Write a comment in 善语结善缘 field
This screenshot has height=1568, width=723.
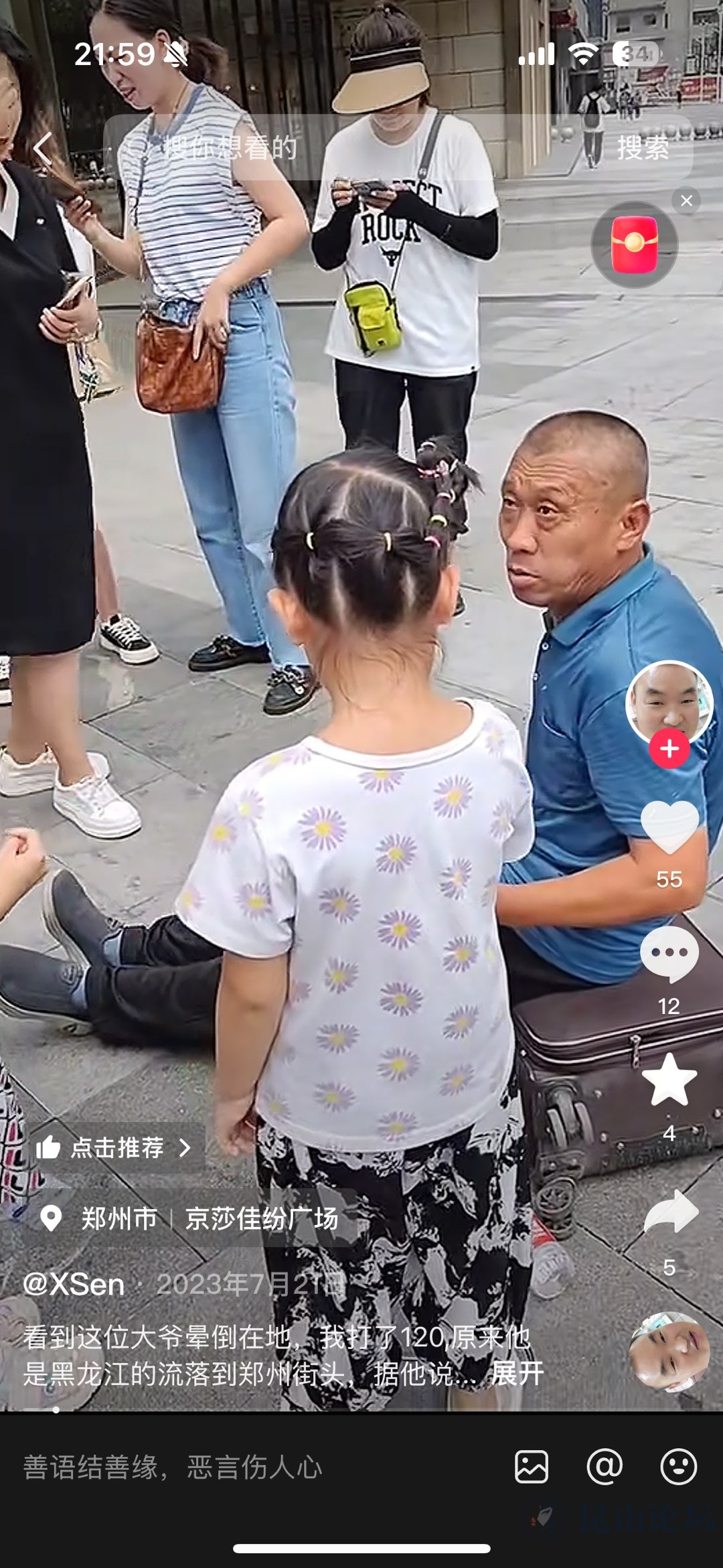254,1468
